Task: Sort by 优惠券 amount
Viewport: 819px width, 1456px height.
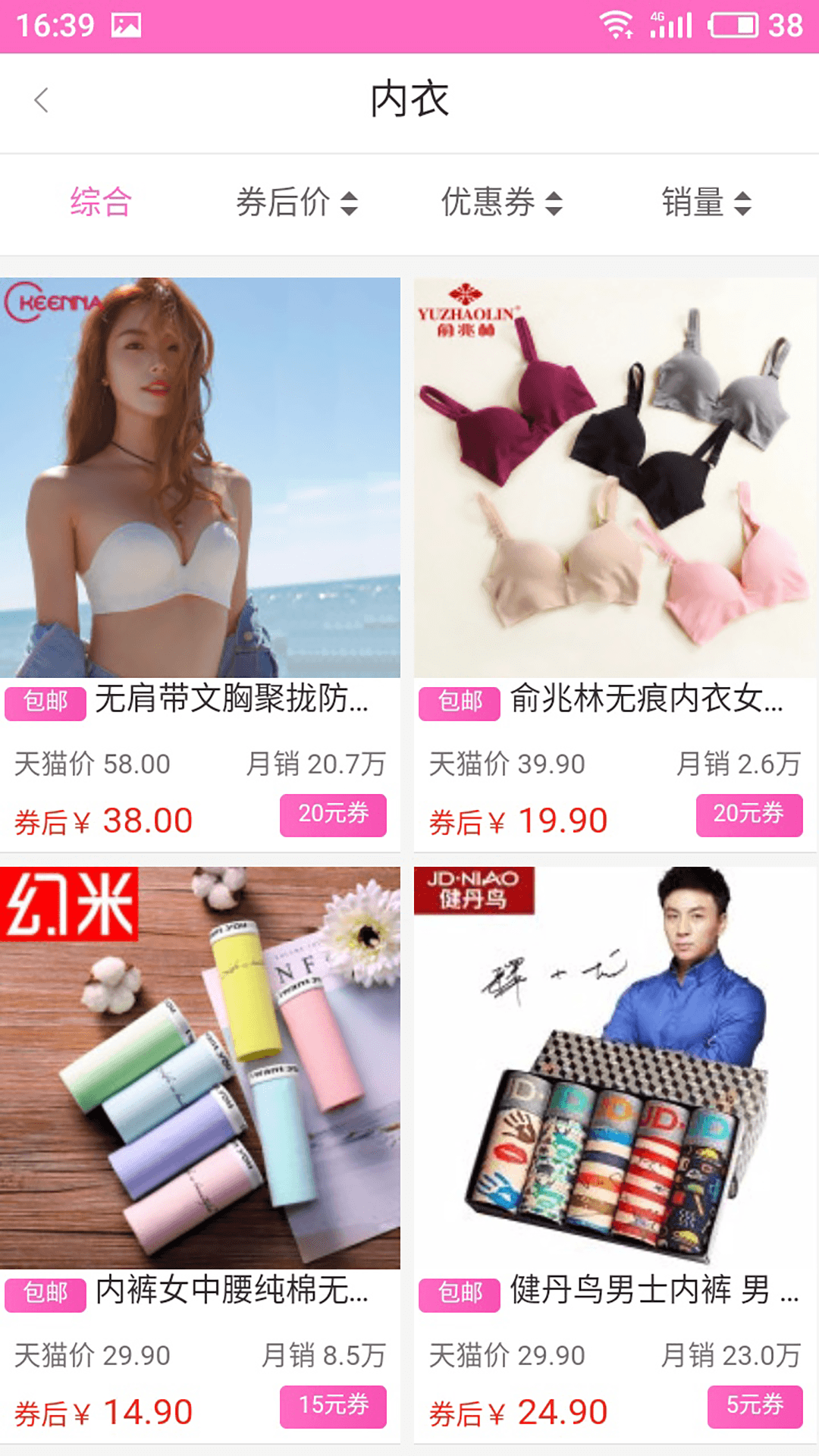Action: (501, 202)
